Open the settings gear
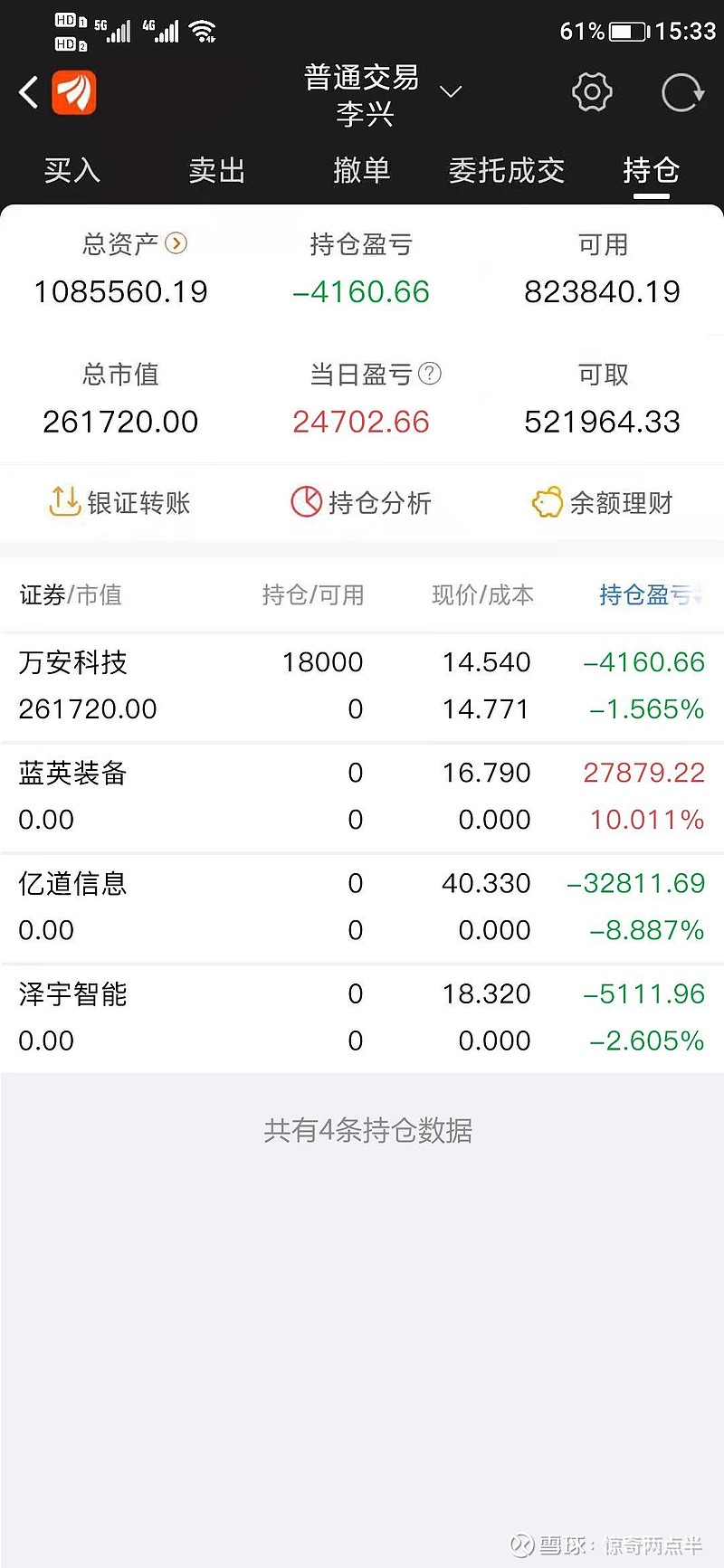This screenshot has width=724, height=1568. (x=592, y=91)
